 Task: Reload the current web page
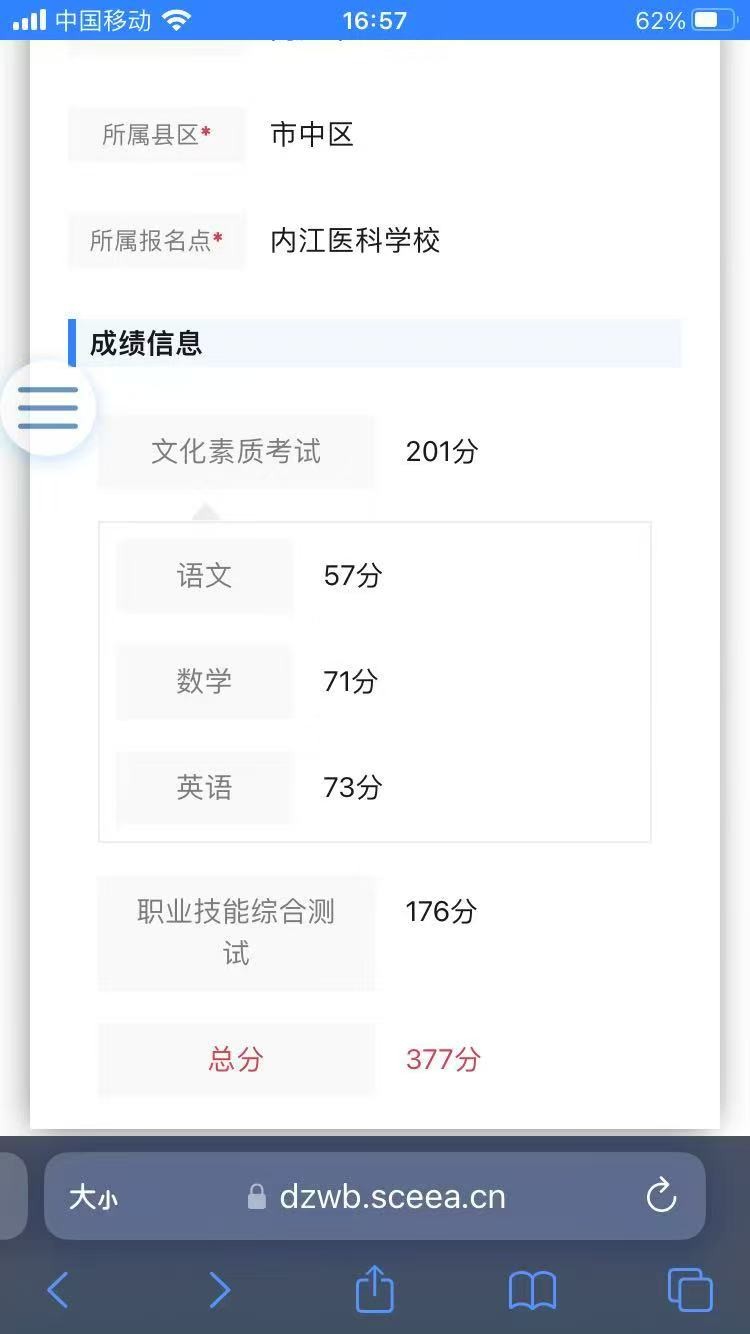coord(661,1196)
